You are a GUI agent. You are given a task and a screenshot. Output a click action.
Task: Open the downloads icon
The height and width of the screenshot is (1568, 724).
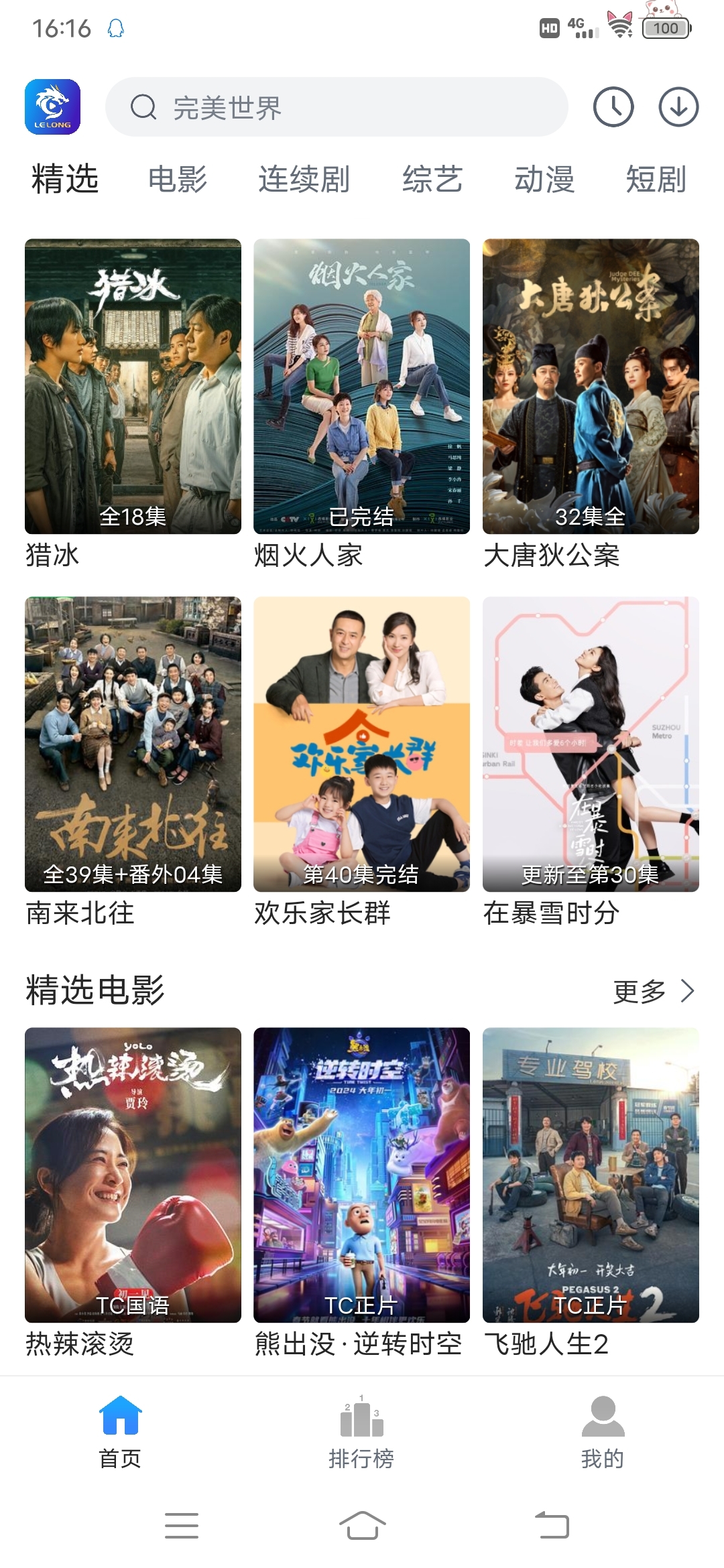point(678,107)
